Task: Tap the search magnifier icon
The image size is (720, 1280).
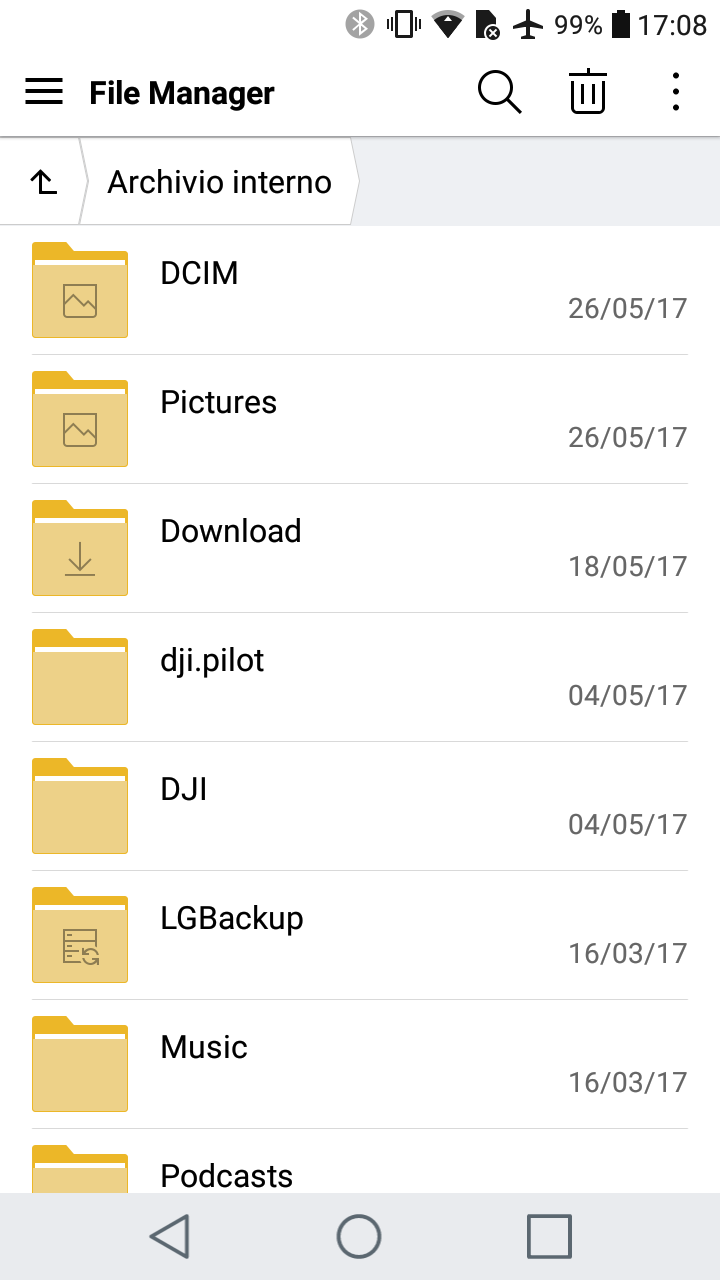Action: (499, 93)
